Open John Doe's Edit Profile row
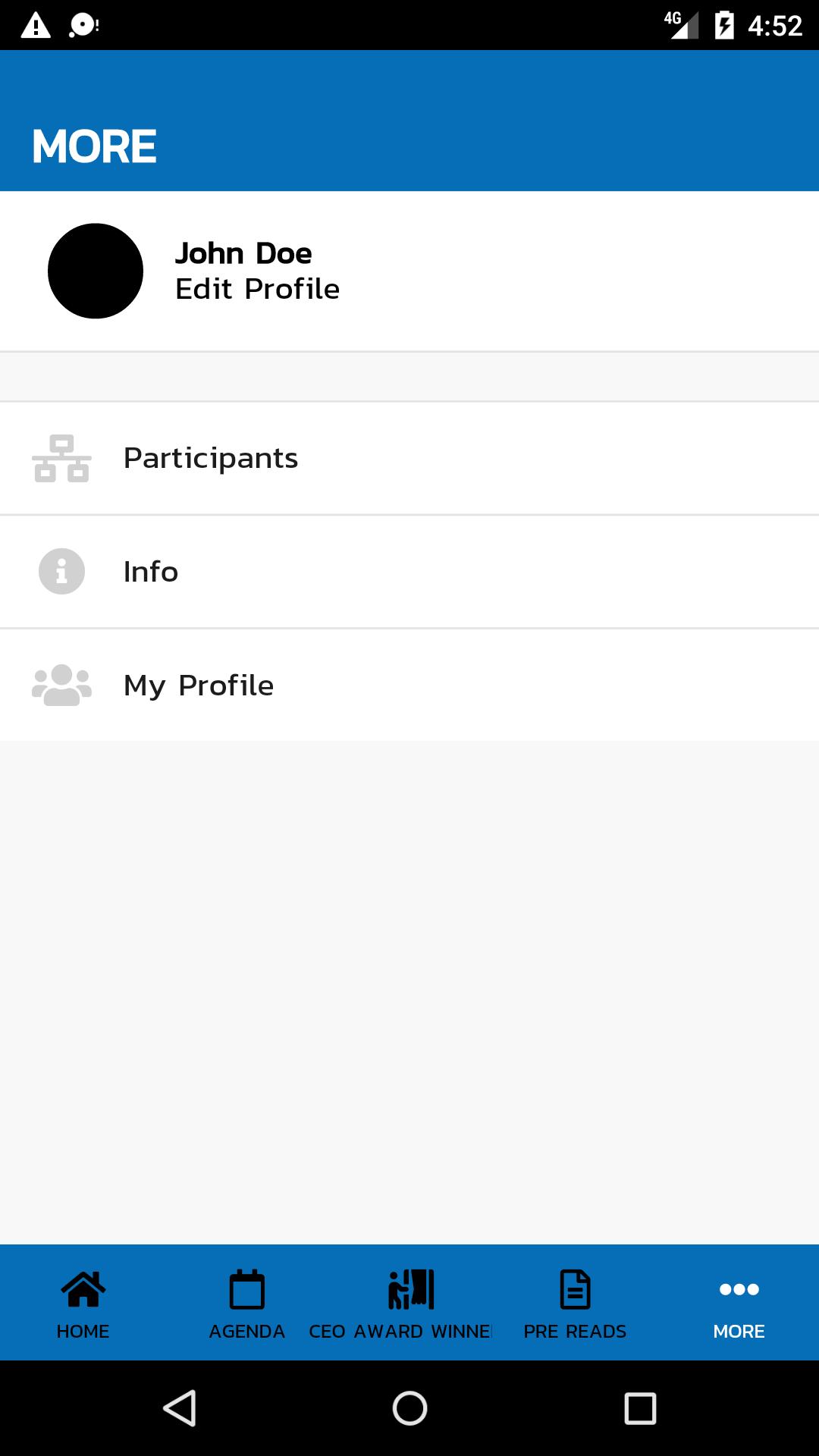The image size is (819, 1456). click(x=258, y=271)
